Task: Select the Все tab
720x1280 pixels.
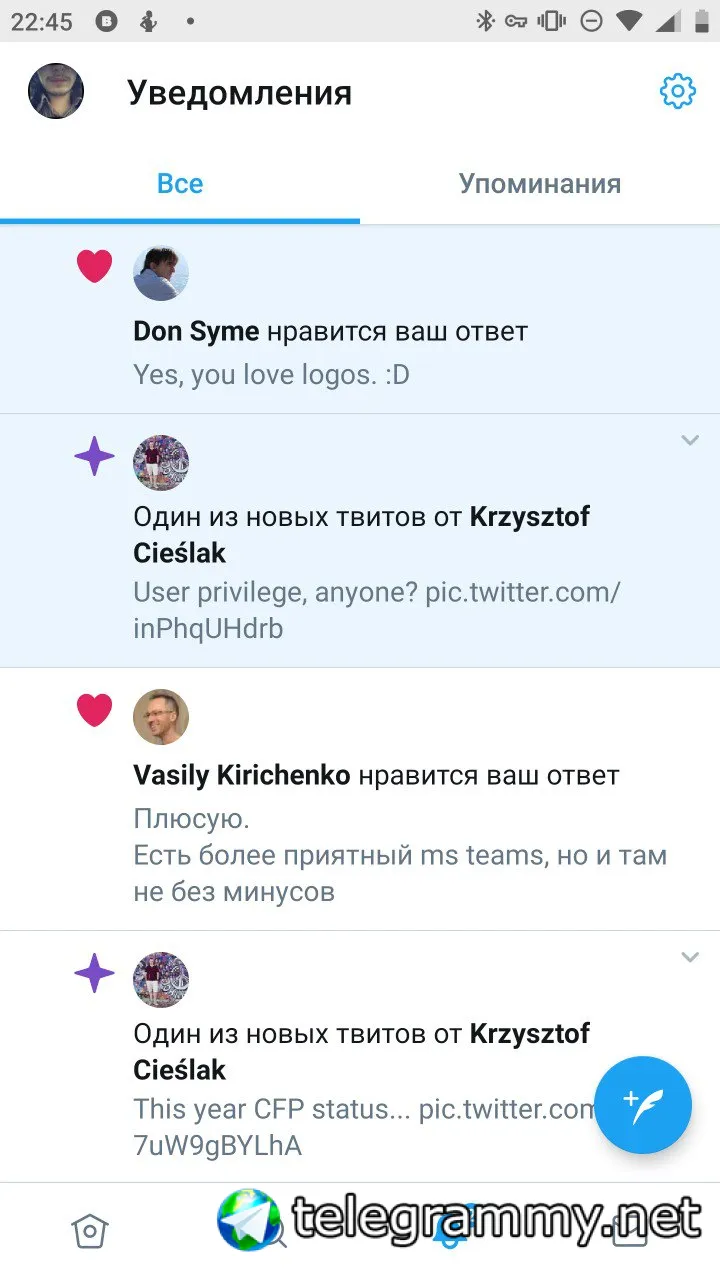Action: point(180,184)
